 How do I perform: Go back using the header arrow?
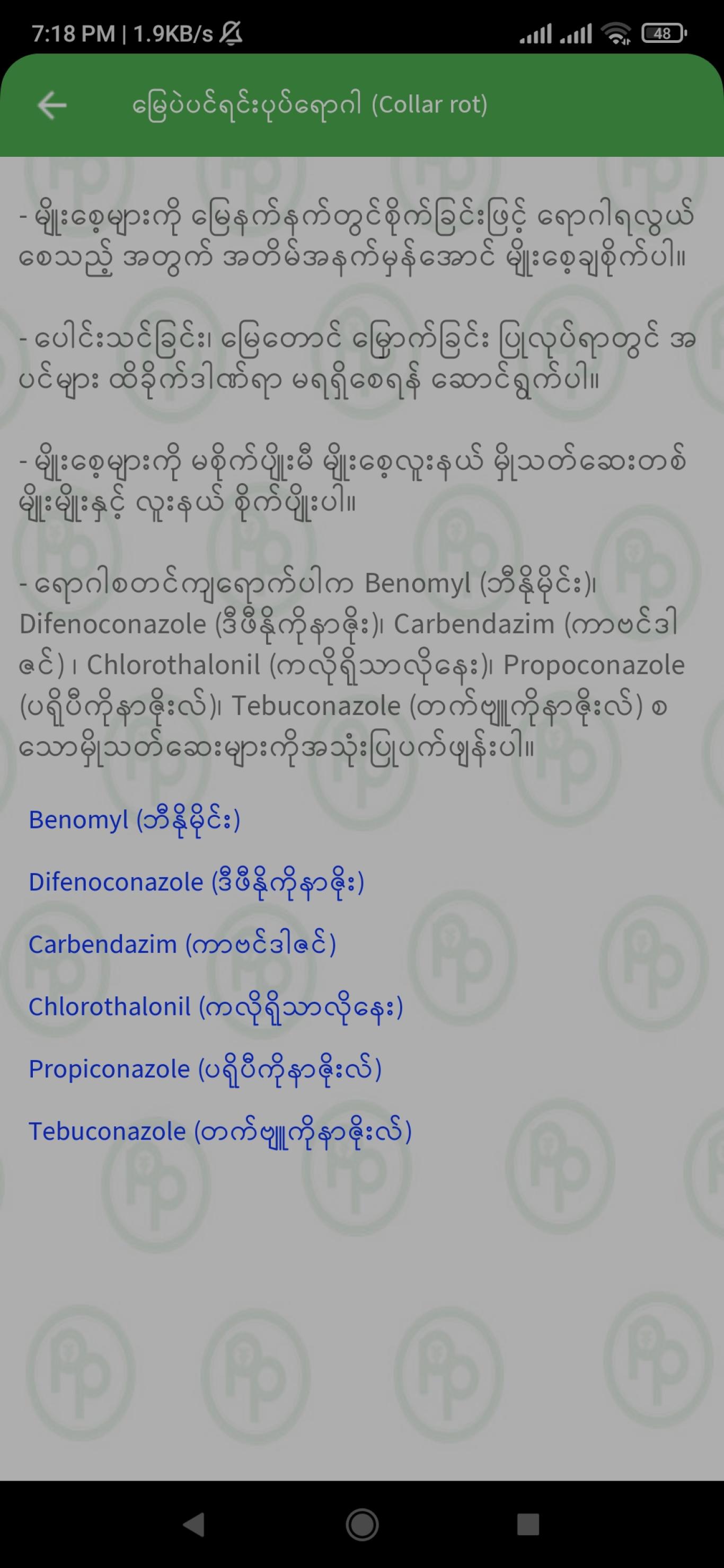pyautogui.click(x=52, y=105)
